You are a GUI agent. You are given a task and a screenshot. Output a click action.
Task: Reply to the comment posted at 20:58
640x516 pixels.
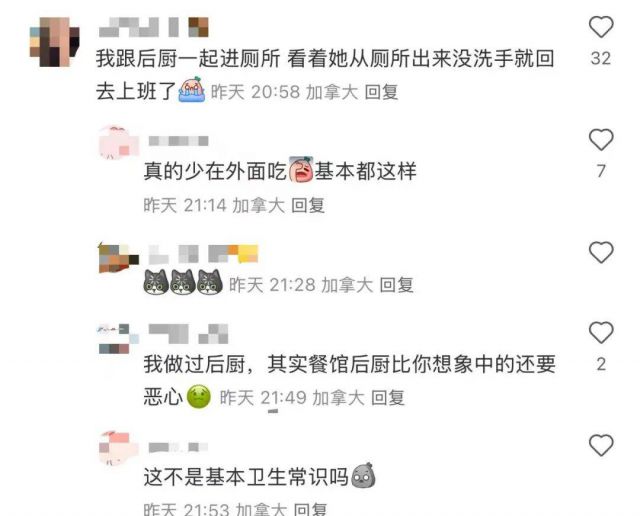coord(381,92)
